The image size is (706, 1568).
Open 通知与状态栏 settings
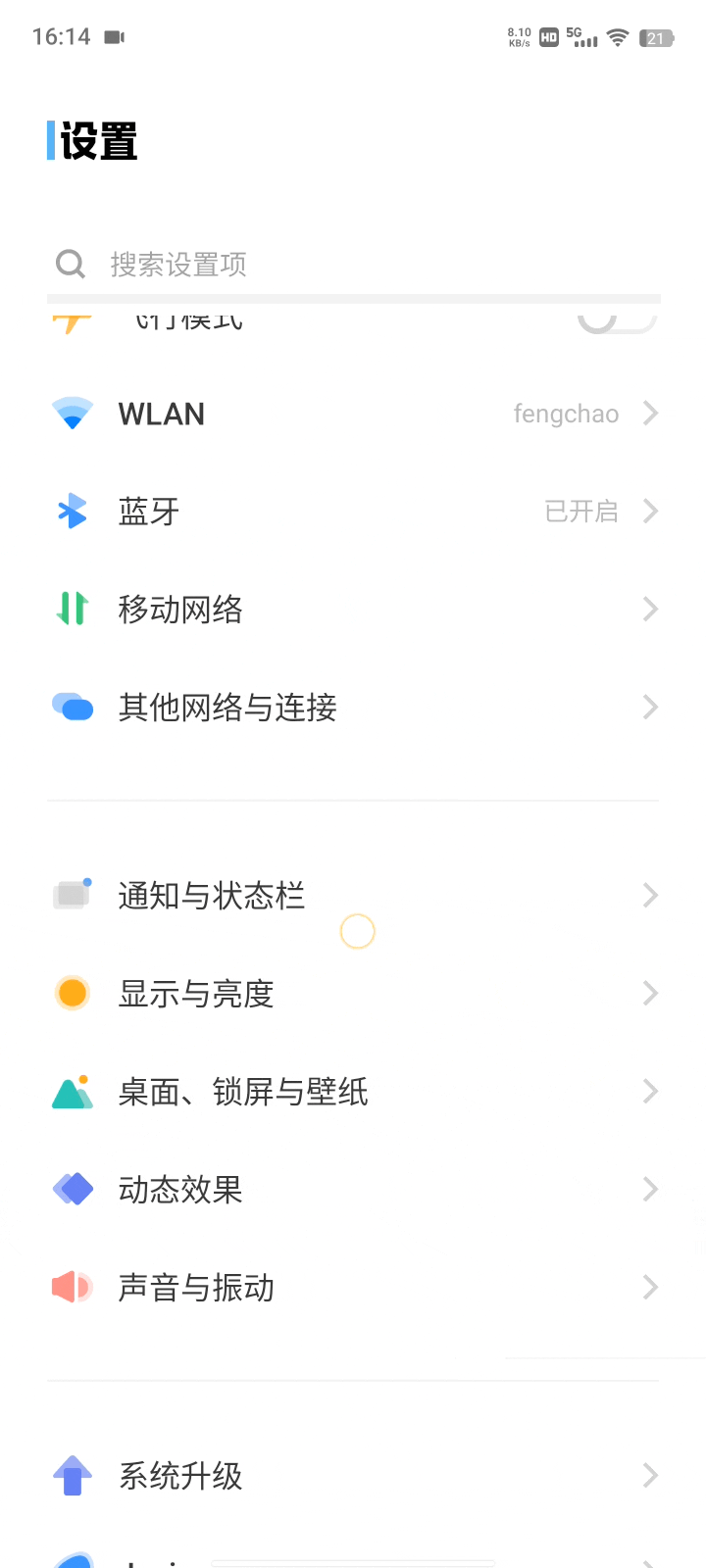tap(353, 896)
